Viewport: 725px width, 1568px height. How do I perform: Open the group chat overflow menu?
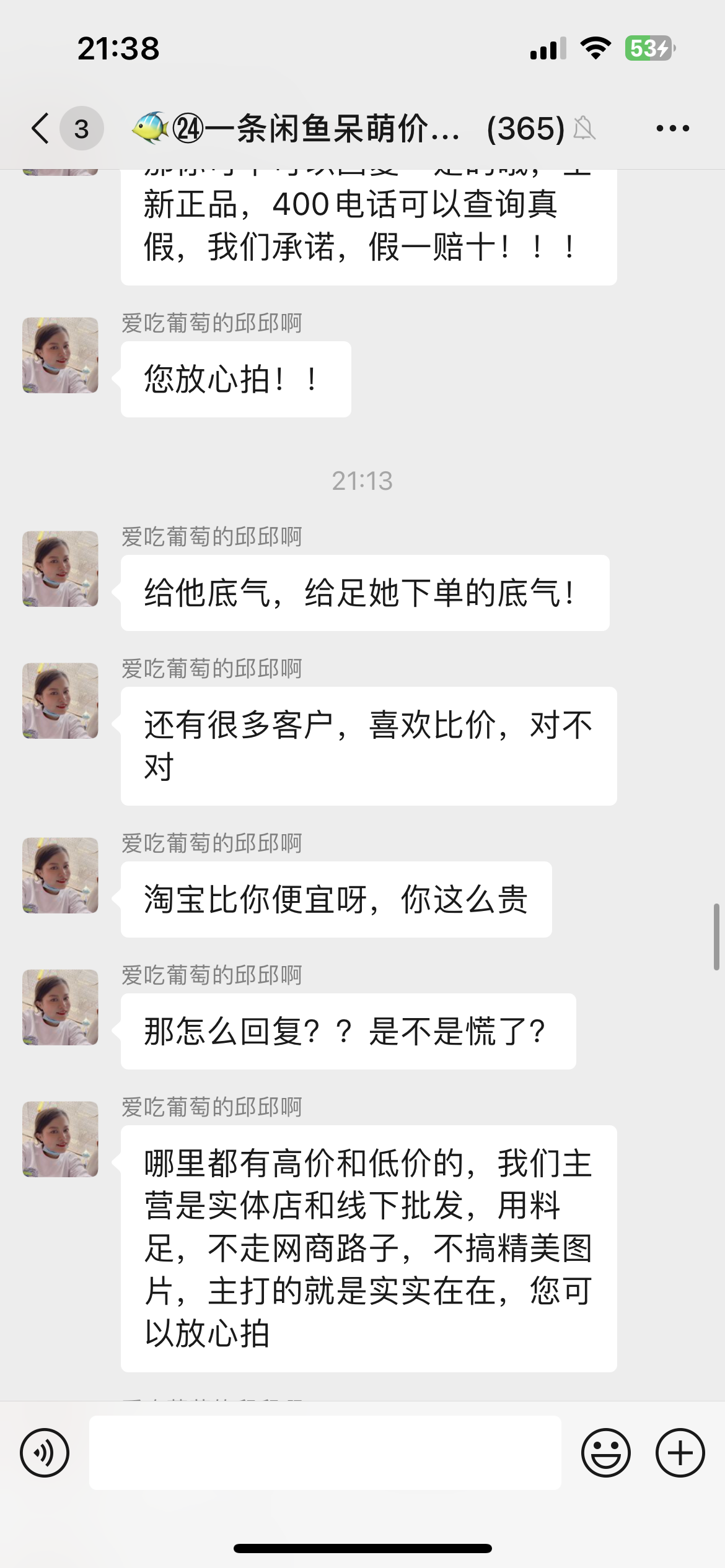coord(672,129)
